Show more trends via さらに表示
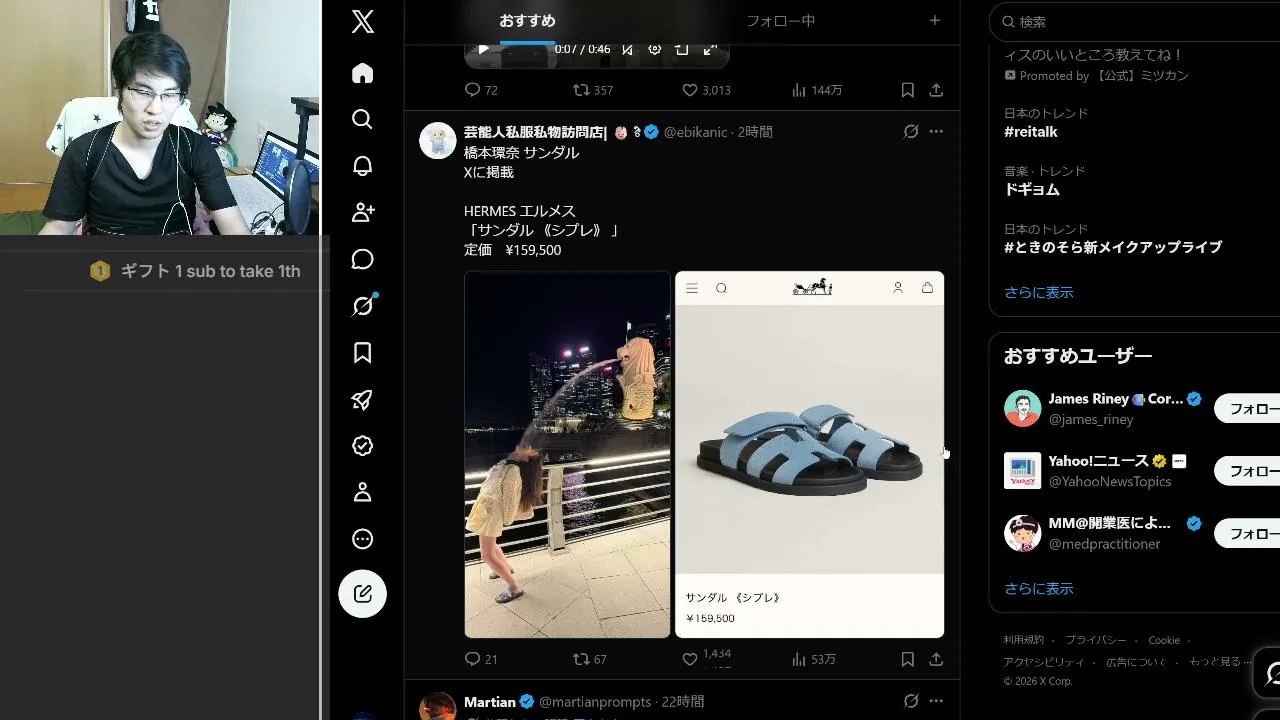Screen dimensions: 1280x720 (1039, 292)
